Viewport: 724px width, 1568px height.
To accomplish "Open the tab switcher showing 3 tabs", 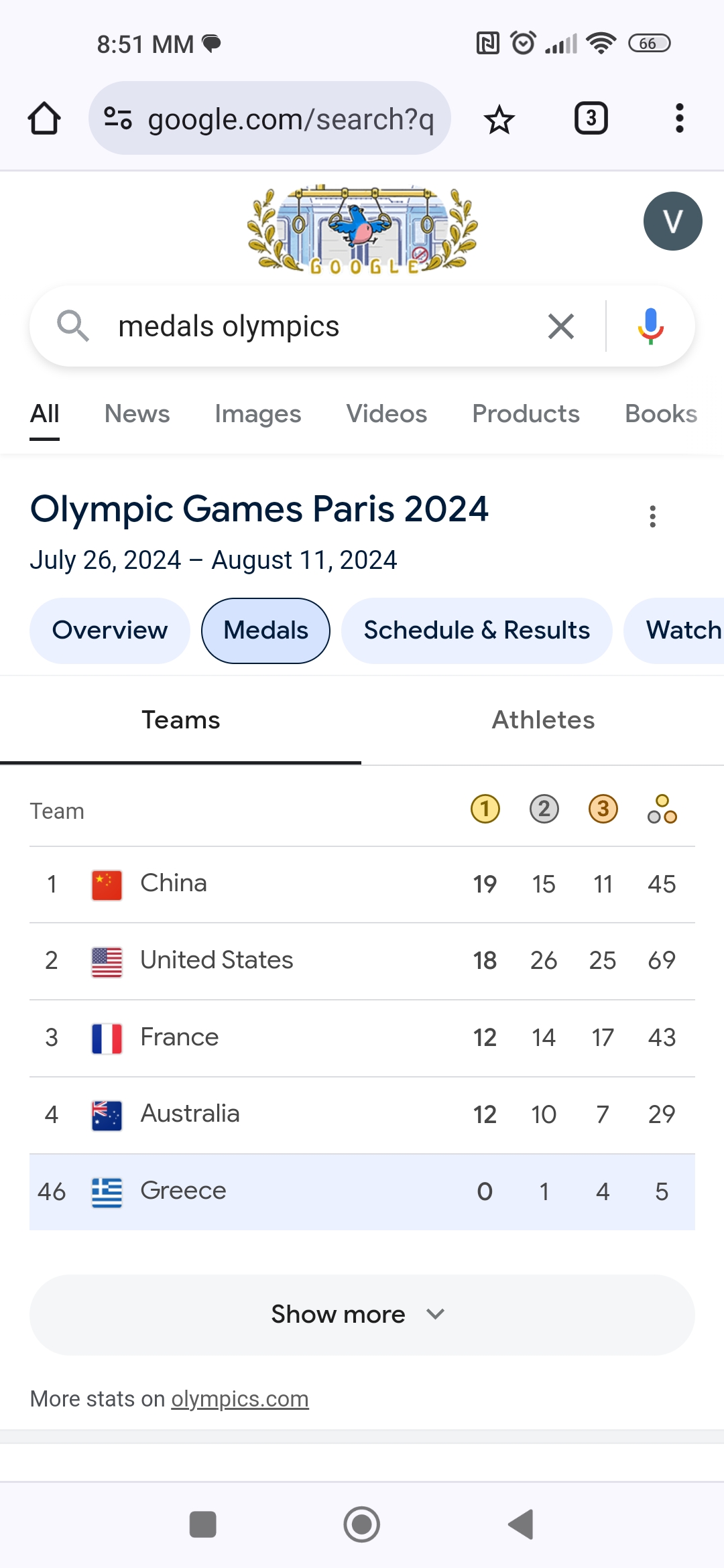I will (x=591, y=119).
